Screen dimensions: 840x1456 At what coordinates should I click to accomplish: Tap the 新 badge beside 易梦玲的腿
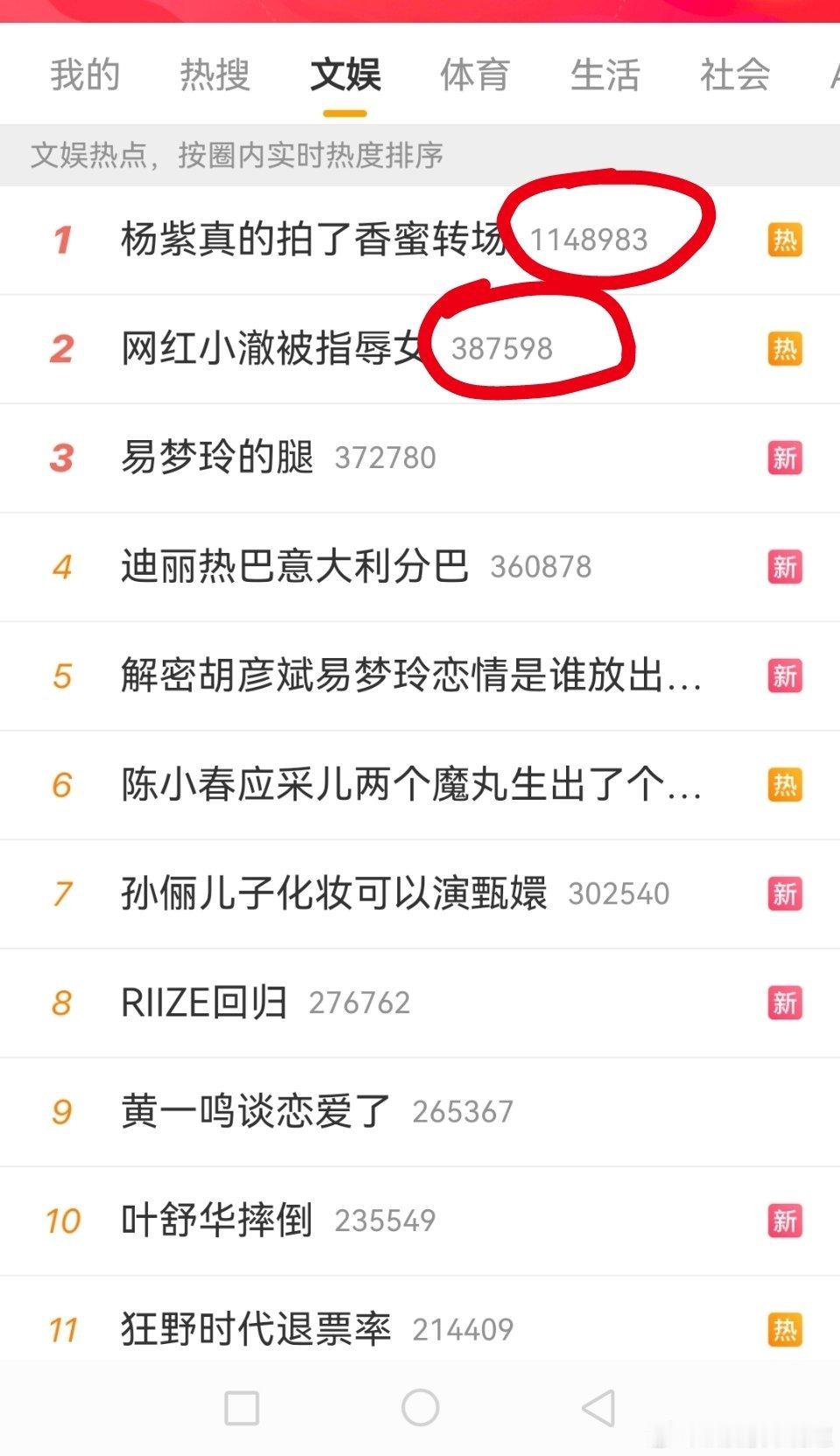click(x=785, y=458)
